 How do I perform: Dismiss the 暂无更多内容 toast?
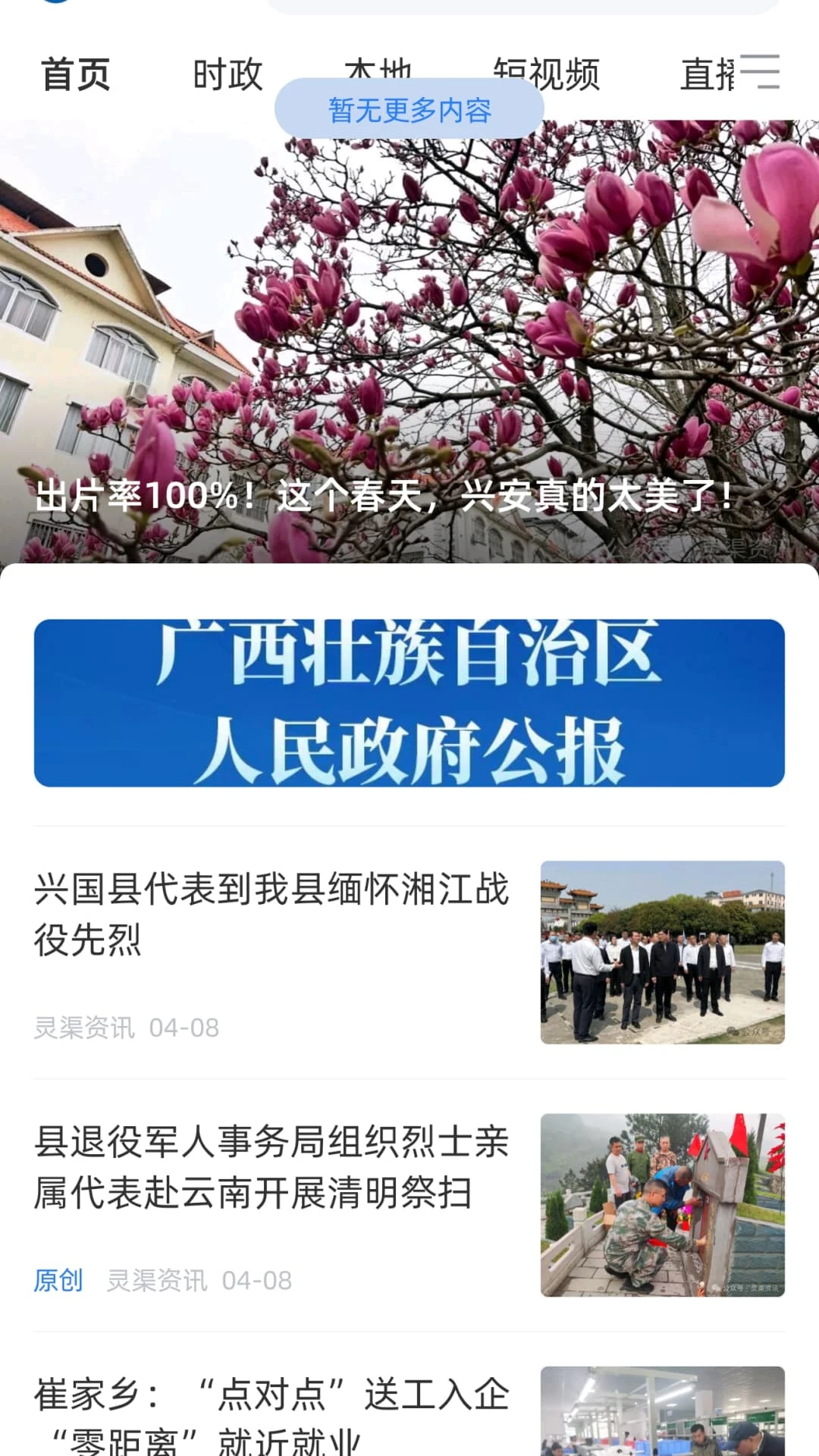point(409,108)
